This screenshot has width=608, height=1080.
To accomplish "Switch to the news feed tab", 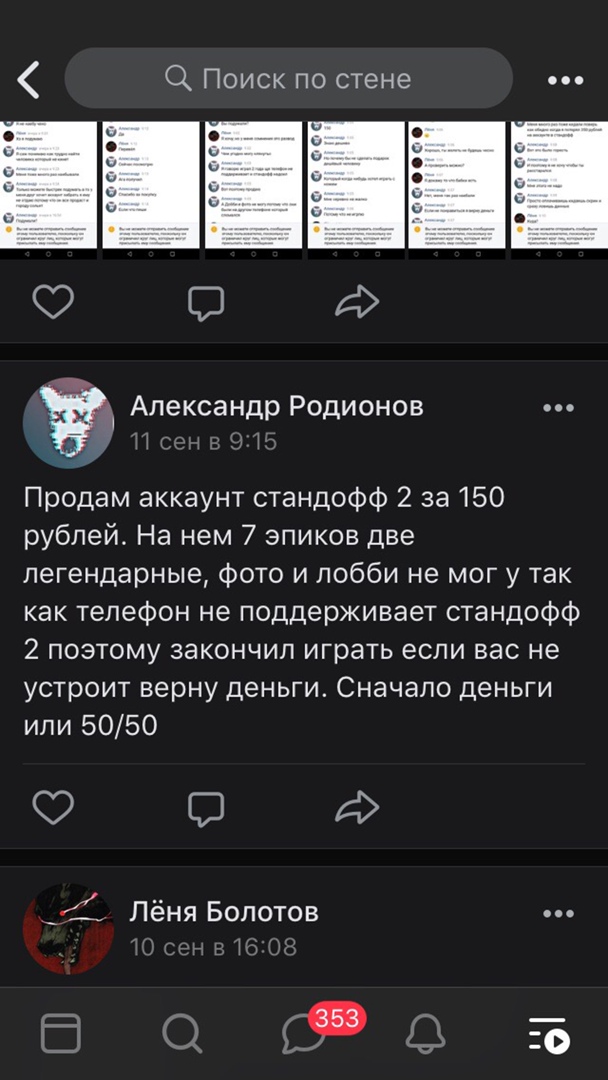I will click(x=60, y=1033).
